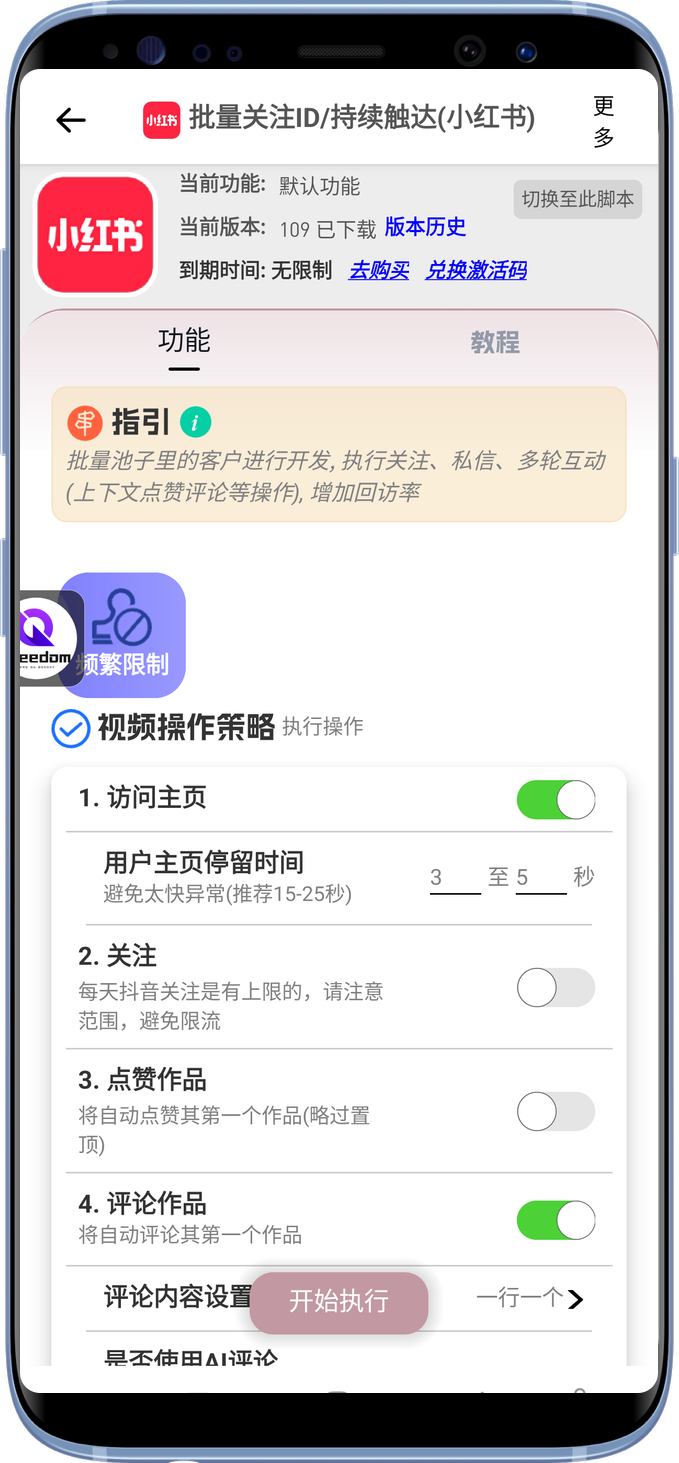The width and height of the screenshot is (679, 1463).
Task: Disable the 评论作品 switch
Action: click(555, 1221)
